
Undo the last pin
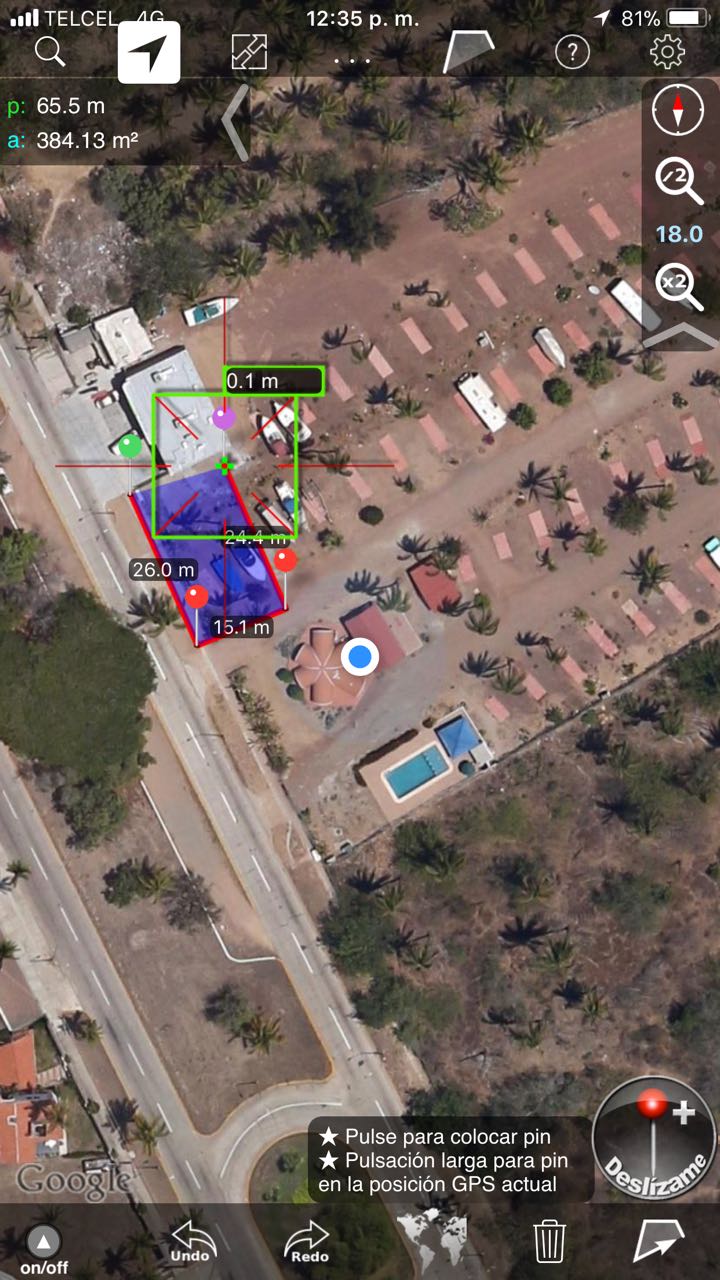tap(192, 1242)
